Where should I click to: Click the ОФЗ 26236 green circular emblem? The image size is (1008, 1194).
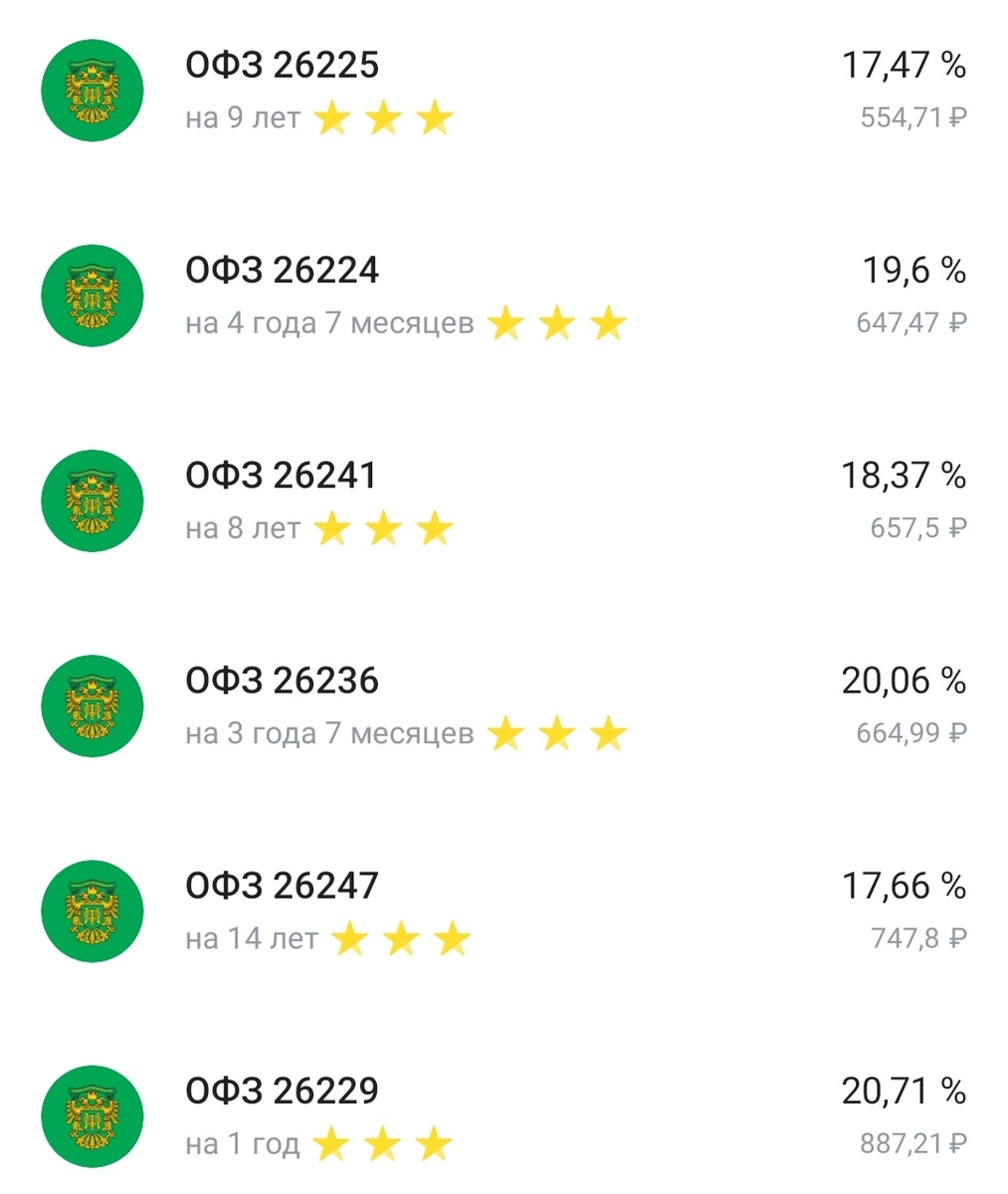(x=92, y=706)
